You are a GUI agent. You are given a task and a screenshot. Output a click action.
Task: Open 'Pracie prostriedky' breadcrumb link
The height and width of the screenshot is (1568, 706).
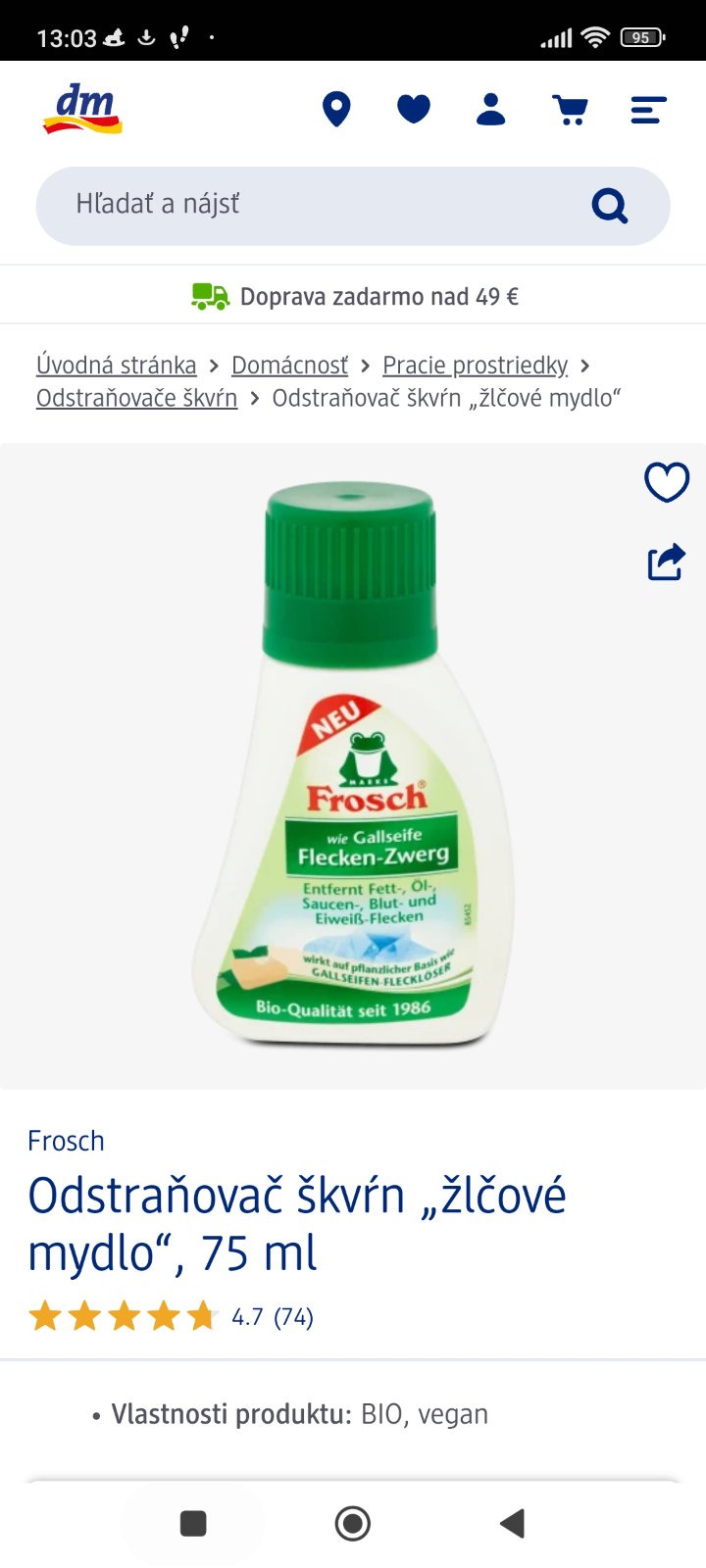click(475, 366)
